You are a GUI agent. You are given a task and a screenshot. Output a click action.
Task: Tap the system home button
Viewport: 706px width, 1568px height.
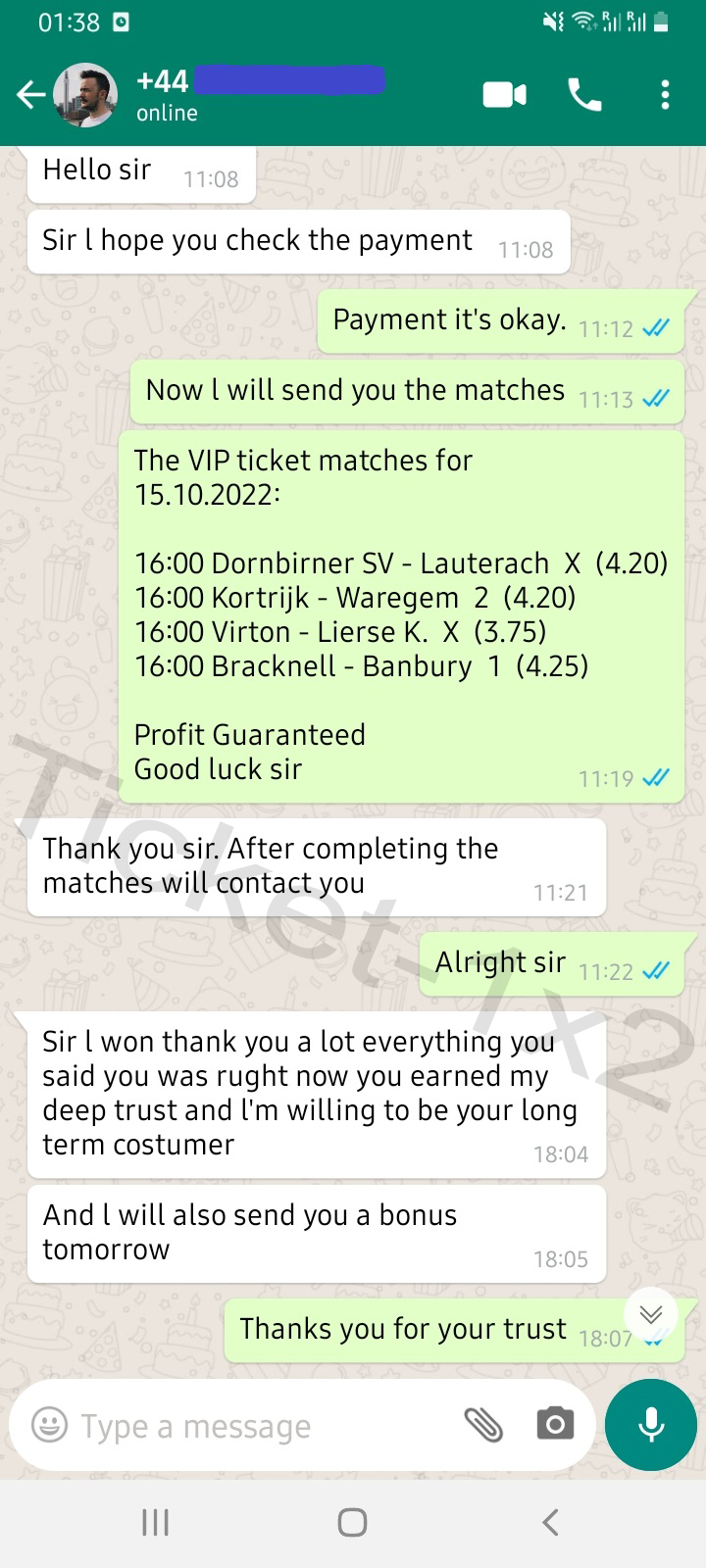(x=352, y=1522)
